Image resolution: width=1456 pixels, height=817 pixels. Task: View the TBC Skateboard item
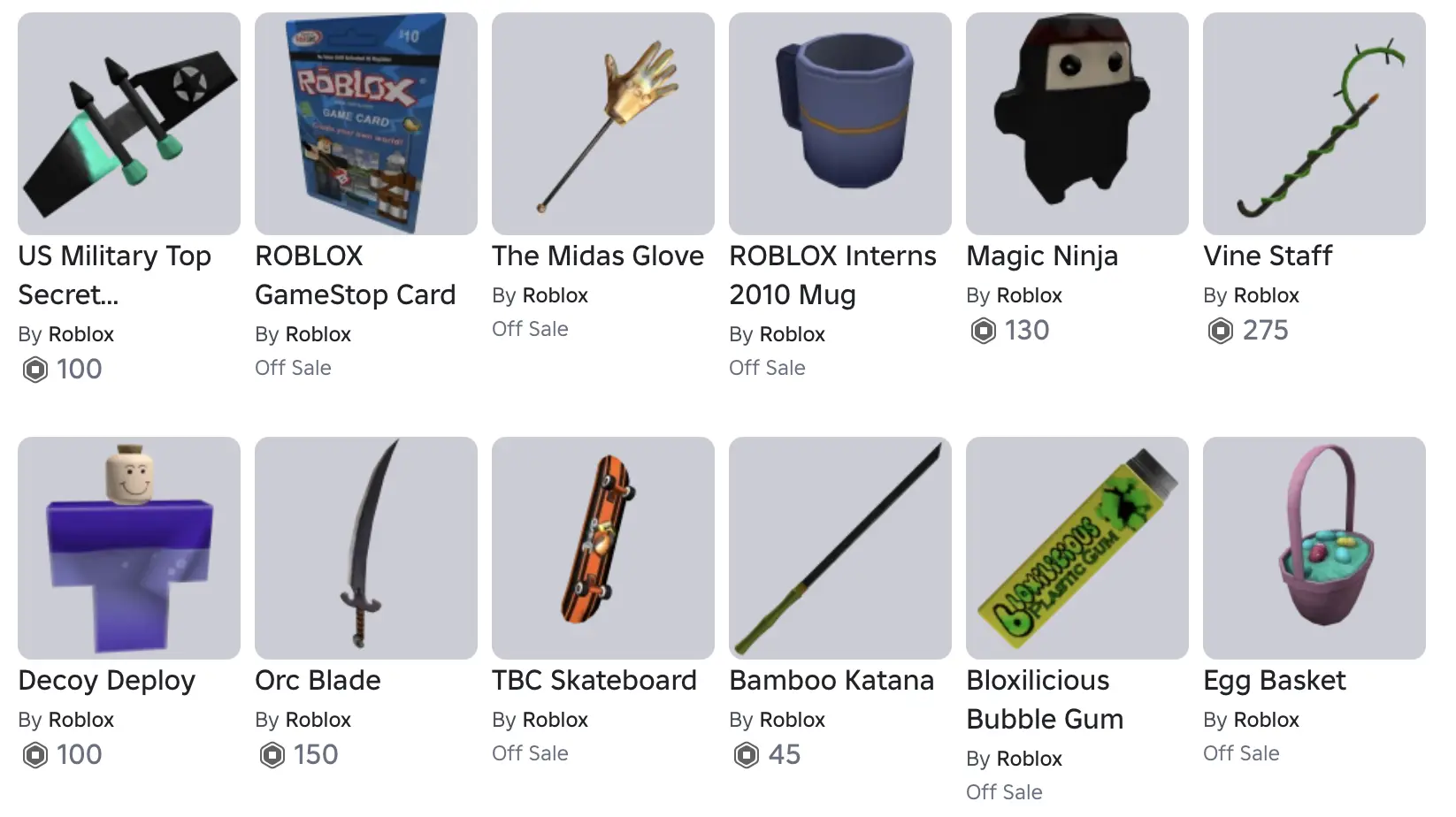(x=603, y=548)
